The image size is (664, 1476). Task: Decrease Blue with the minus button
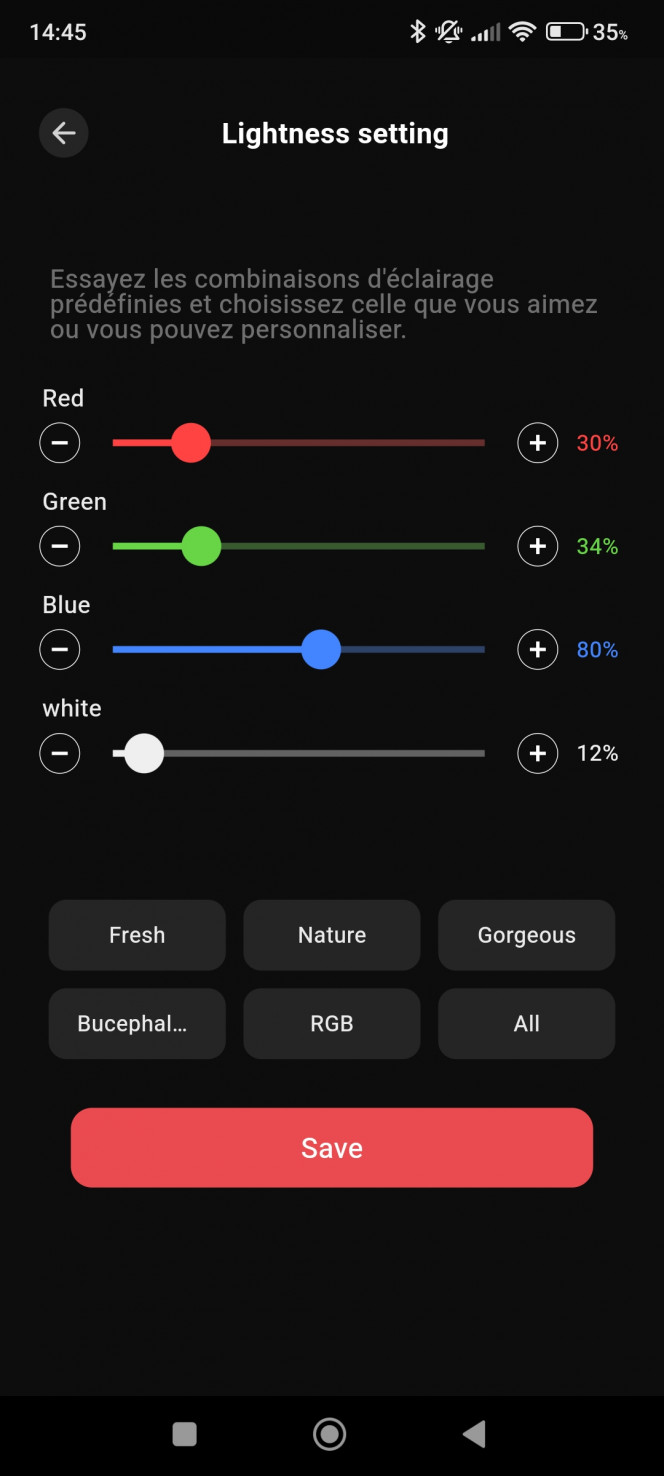(60, 650)
